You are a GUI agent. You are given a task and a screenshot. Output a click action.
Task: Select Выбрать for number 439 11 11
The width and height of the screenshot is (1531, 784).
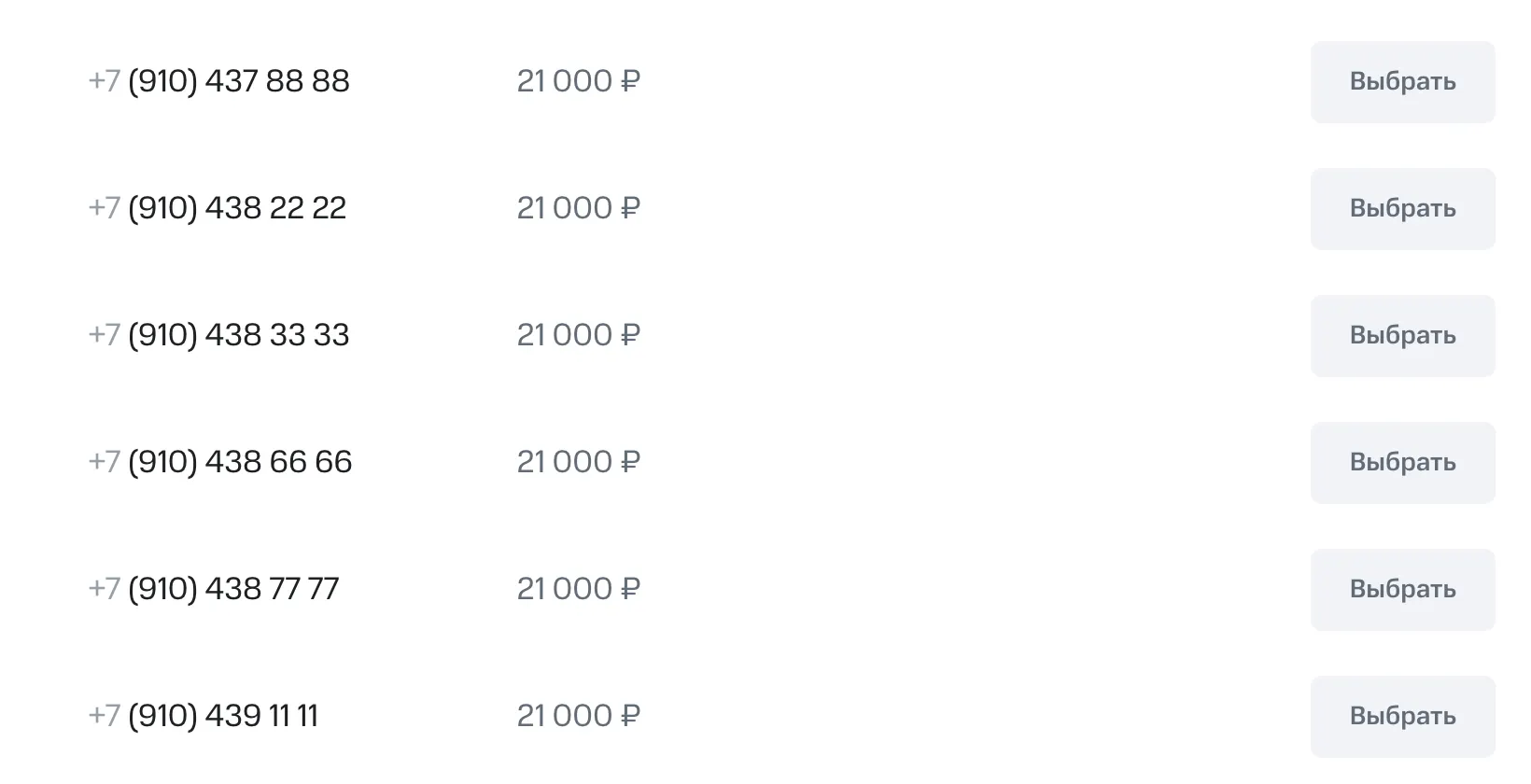pyautogui.click(x=1402, y=717)
